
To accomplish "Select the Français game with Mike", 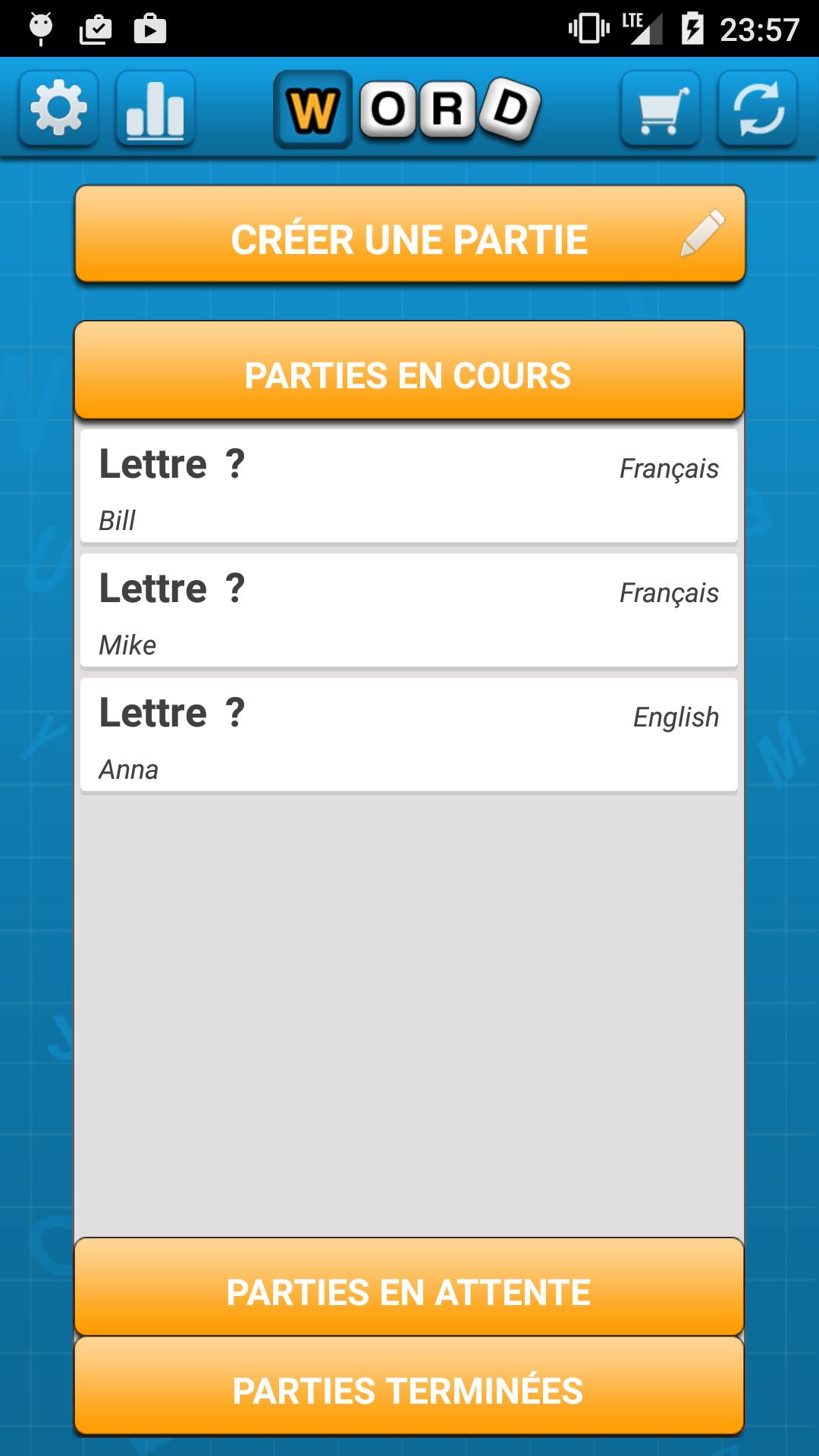I will point(409,610).
